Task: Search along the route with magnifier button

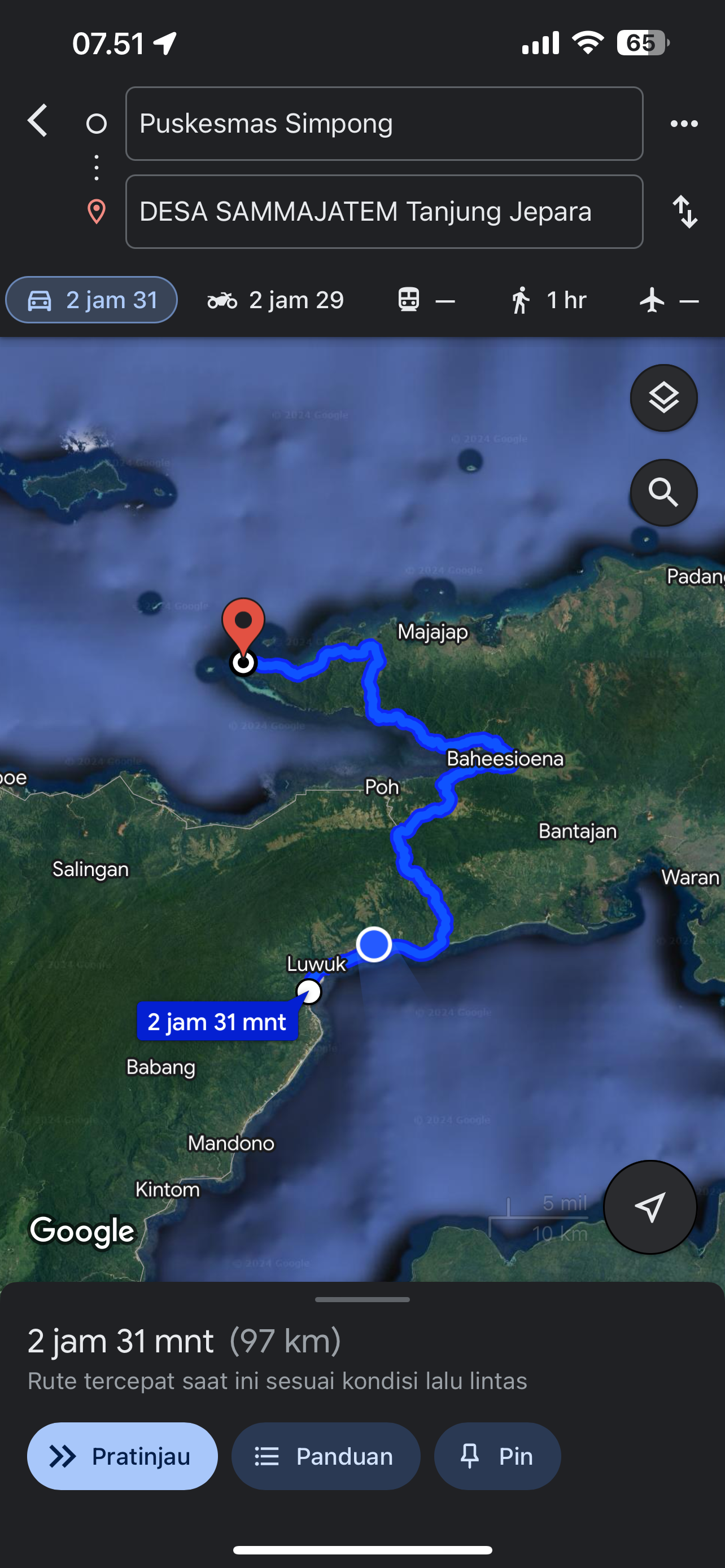Action: tap(663, 492)
